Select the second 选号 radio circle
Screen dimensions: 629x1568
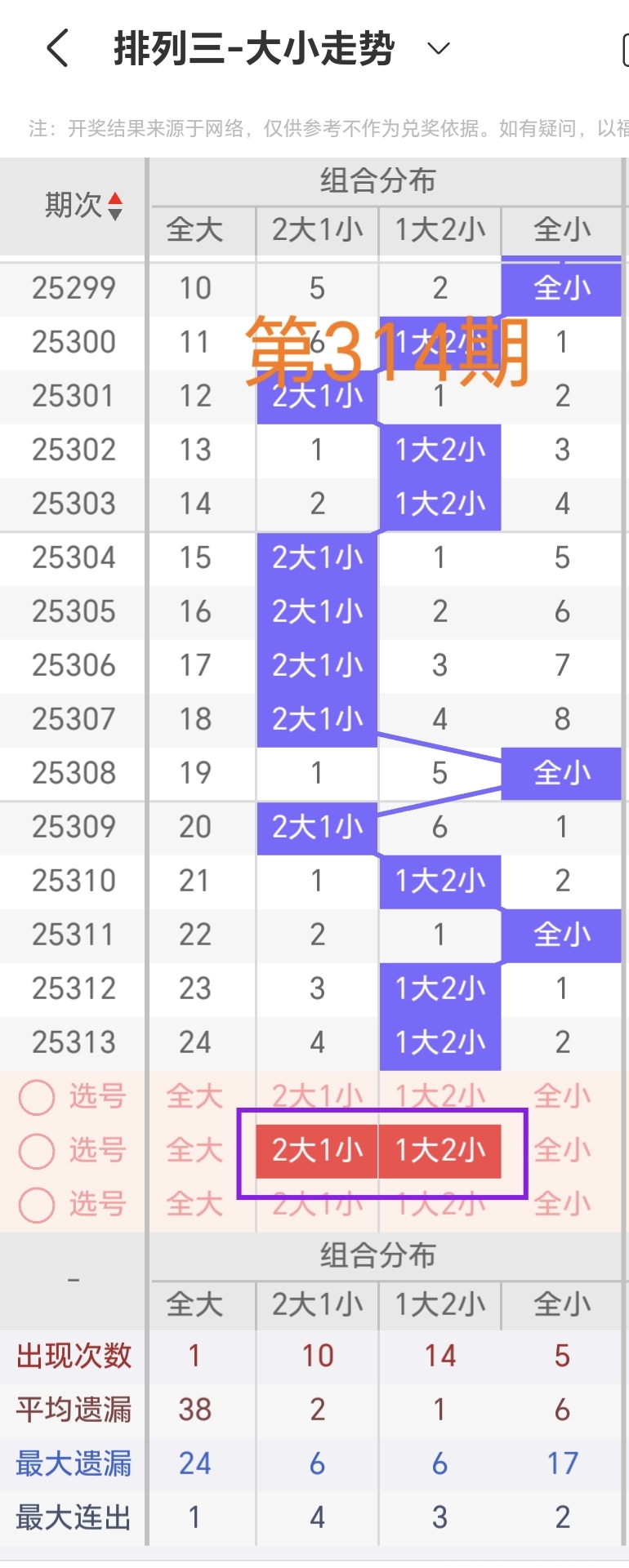[x=36, y=1151]
